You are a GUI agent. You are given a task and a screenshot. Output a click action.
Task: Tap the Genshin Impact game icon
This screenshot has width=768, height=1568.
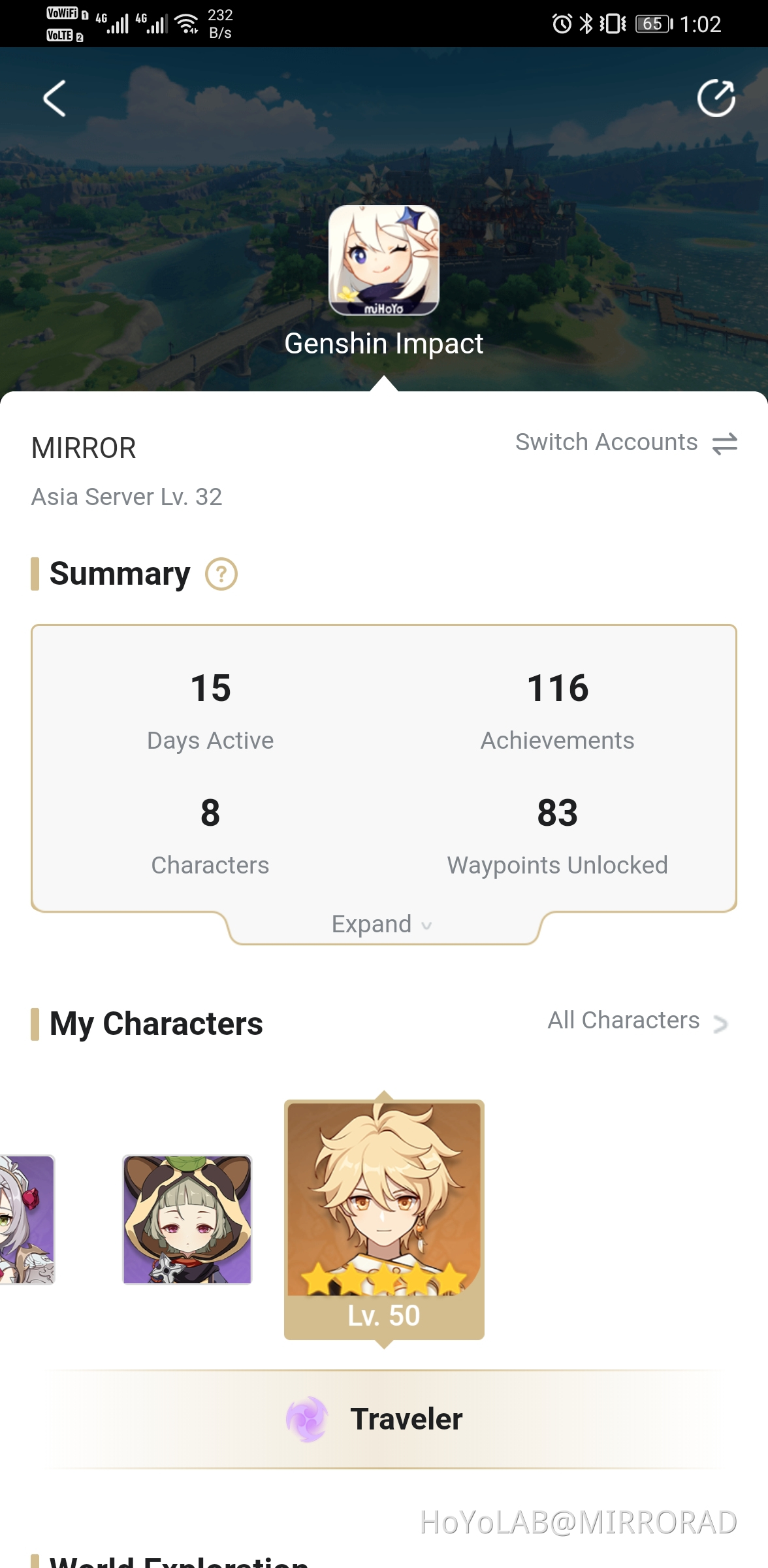pyautogui.click(x=384, y=260)
